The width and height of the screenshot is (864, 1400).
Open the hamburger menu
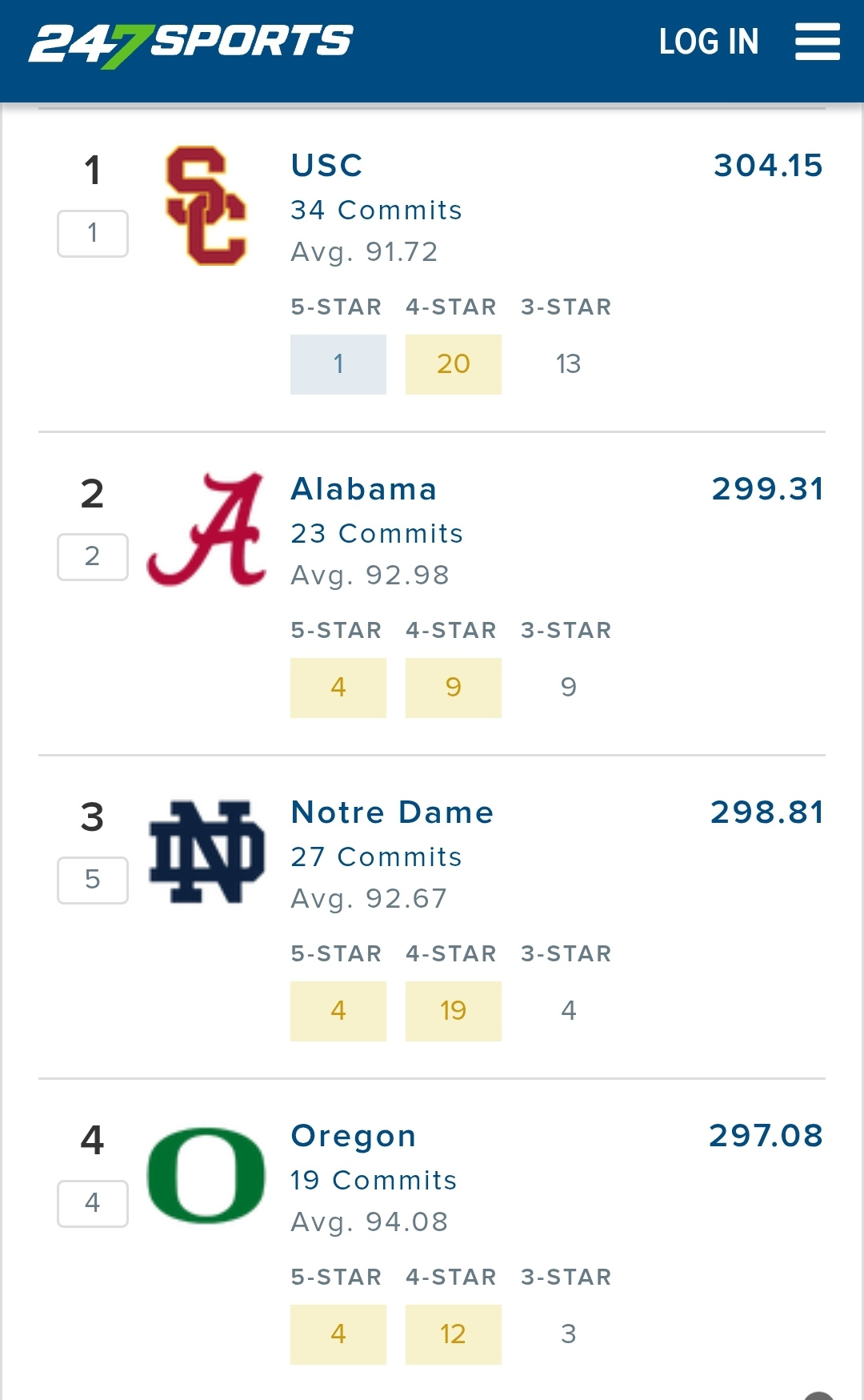(817, 42)
